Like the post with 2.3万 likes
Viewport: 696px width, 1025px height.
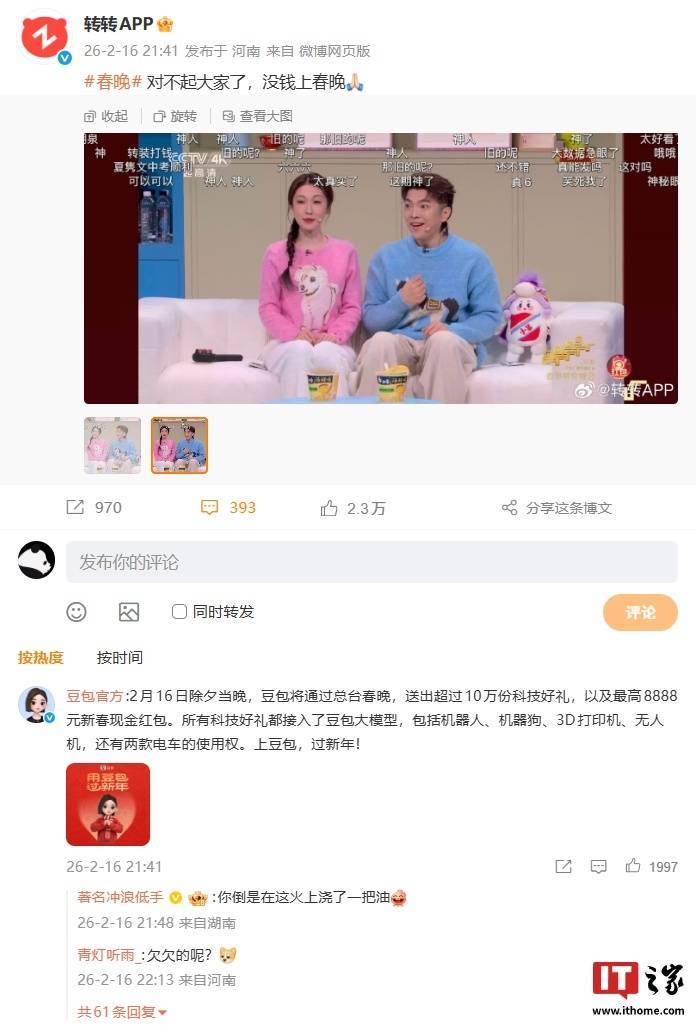353,508
